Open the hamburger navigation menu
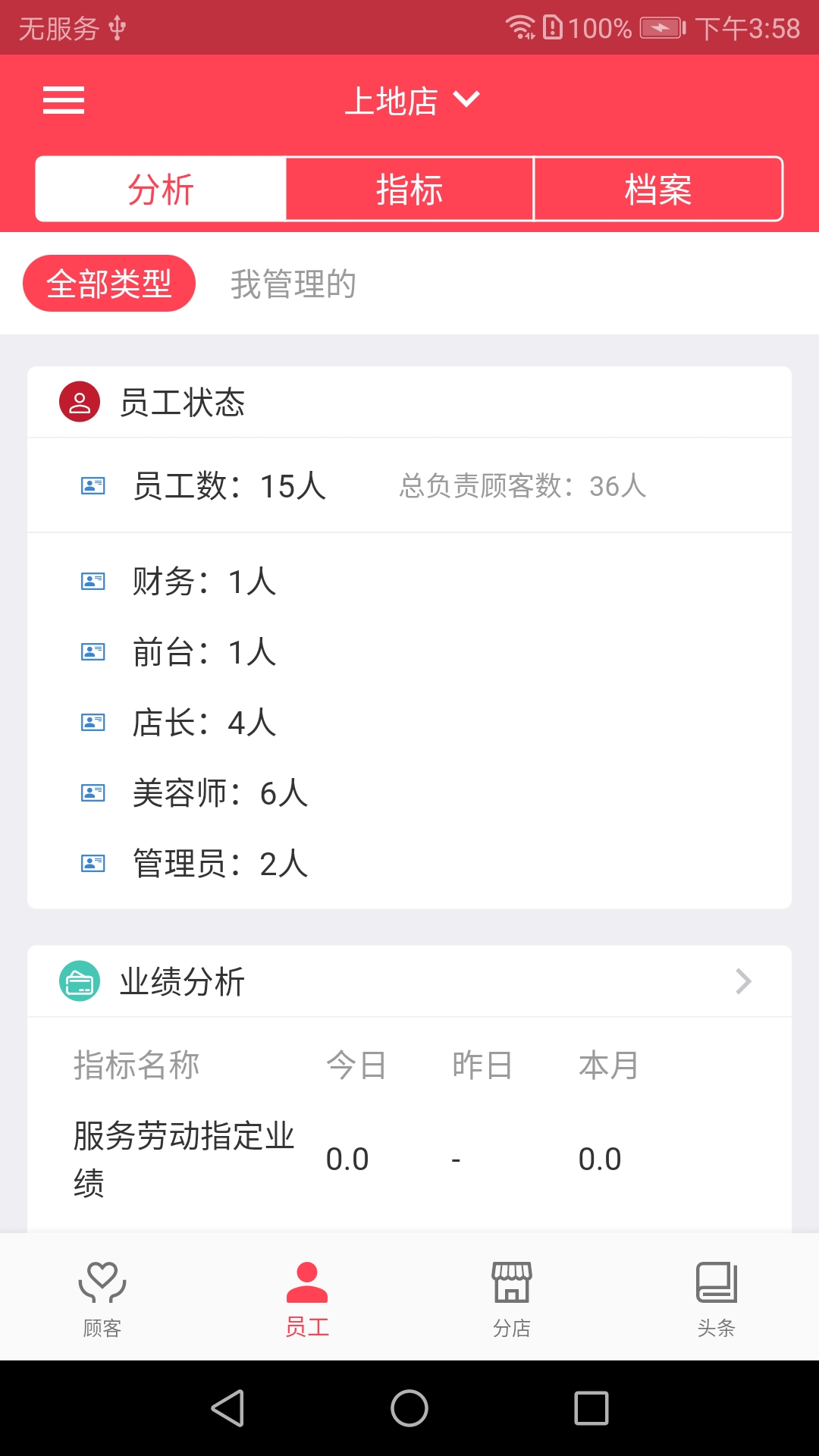The height and width of the screenshot is (1456, 819). coord(64,99)
